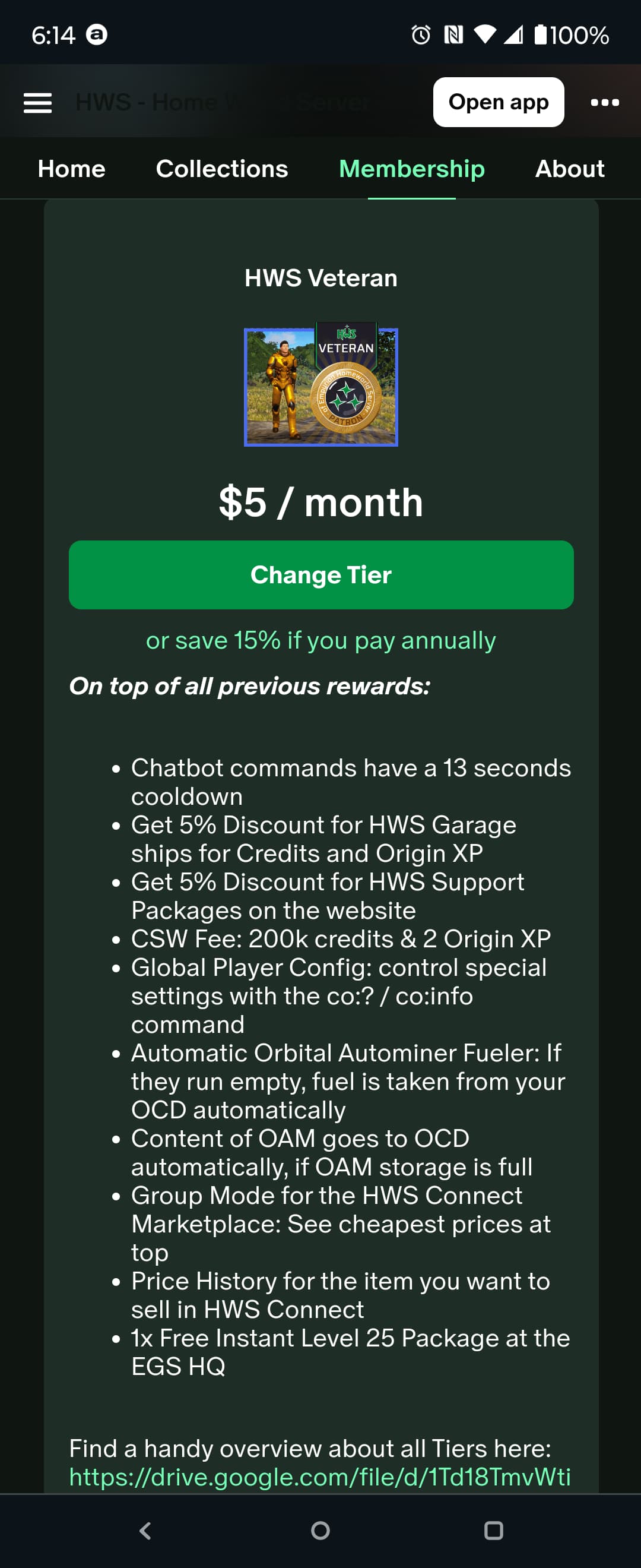
Task: Open the Google Drive tiers overview link
Action: 320,1477
